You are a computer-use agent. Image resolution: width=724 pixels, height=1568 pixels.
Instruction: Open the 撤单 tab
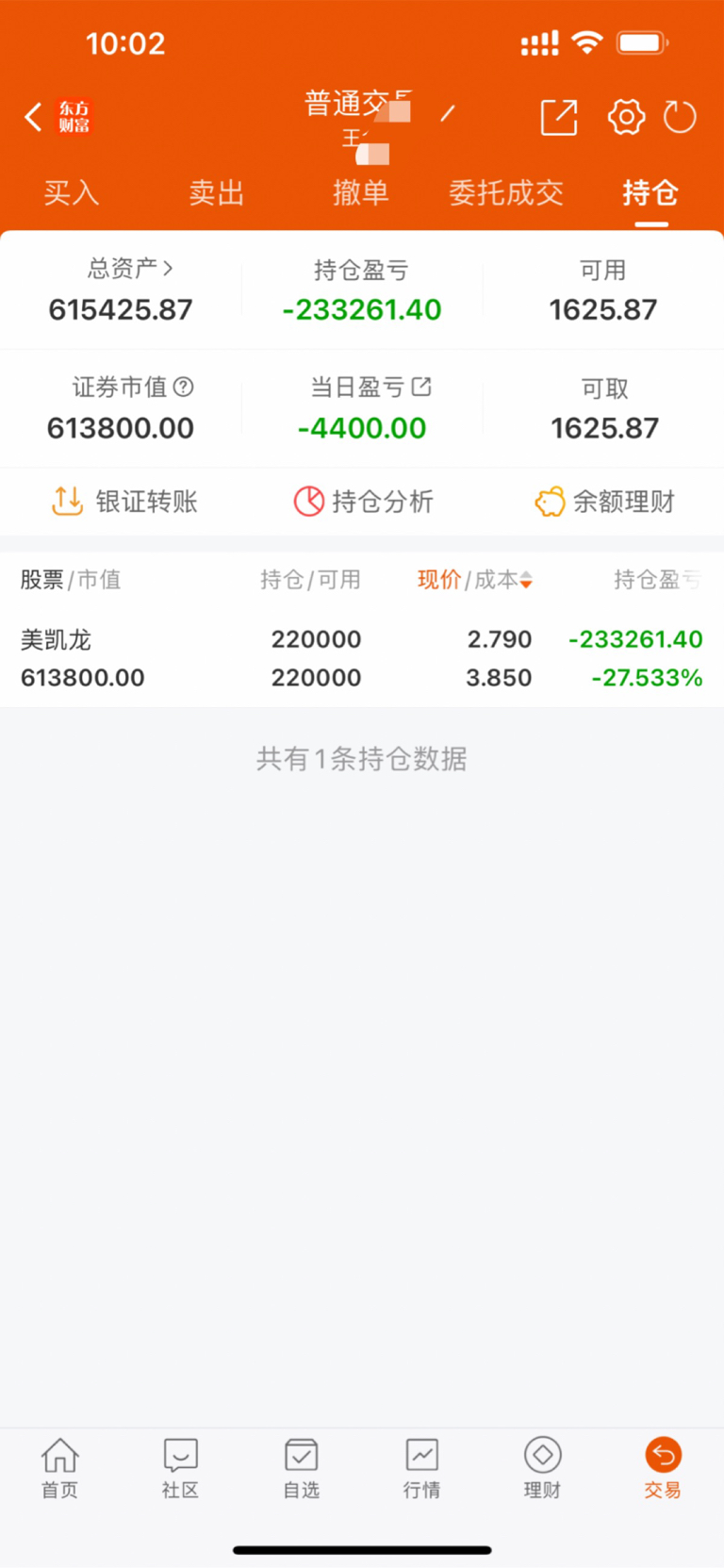click(x=361, y=193)
